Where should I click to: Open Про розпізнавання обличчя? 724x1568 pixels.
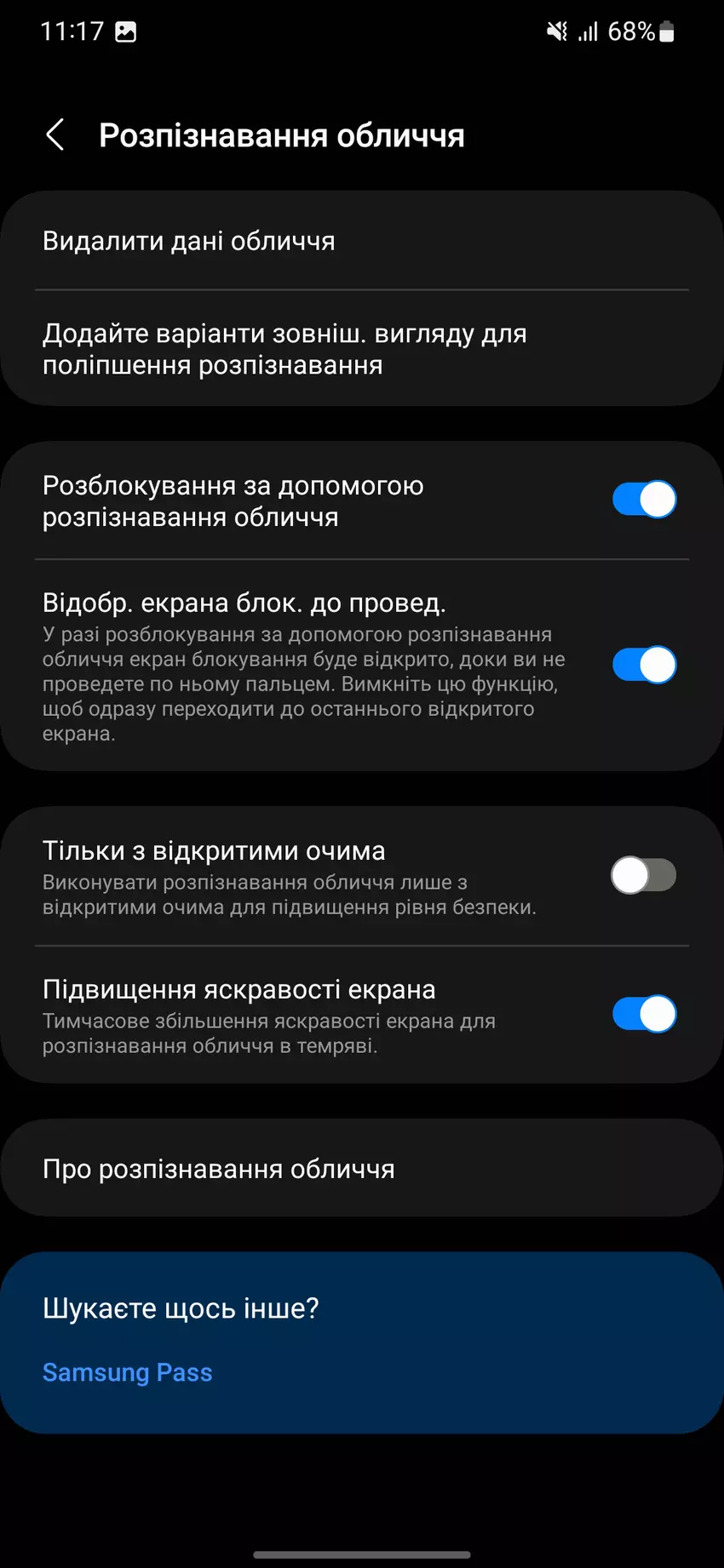point(361,1169)
